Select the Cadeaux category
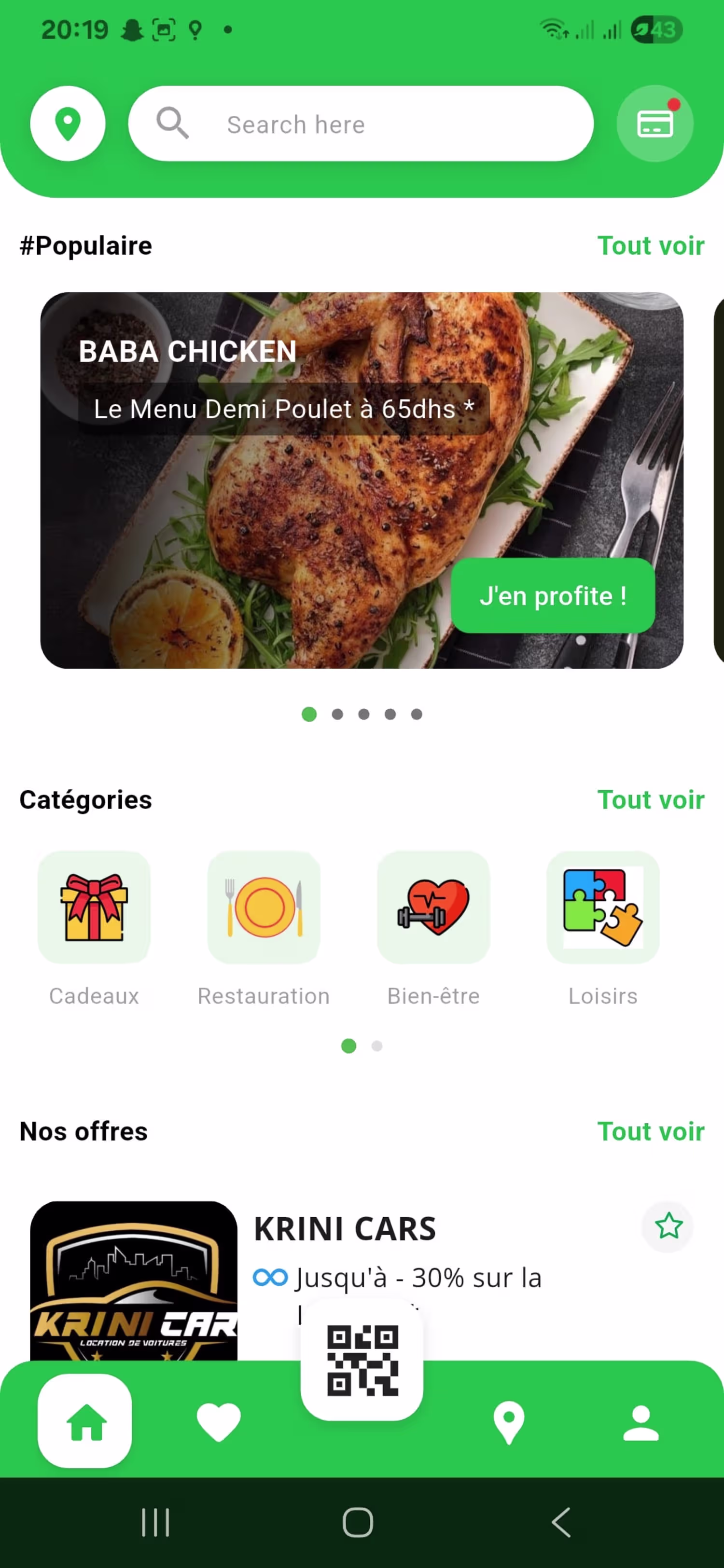The width and height of the screenshot is (724, 1568). pyautogui.click(x=94, y=908)
